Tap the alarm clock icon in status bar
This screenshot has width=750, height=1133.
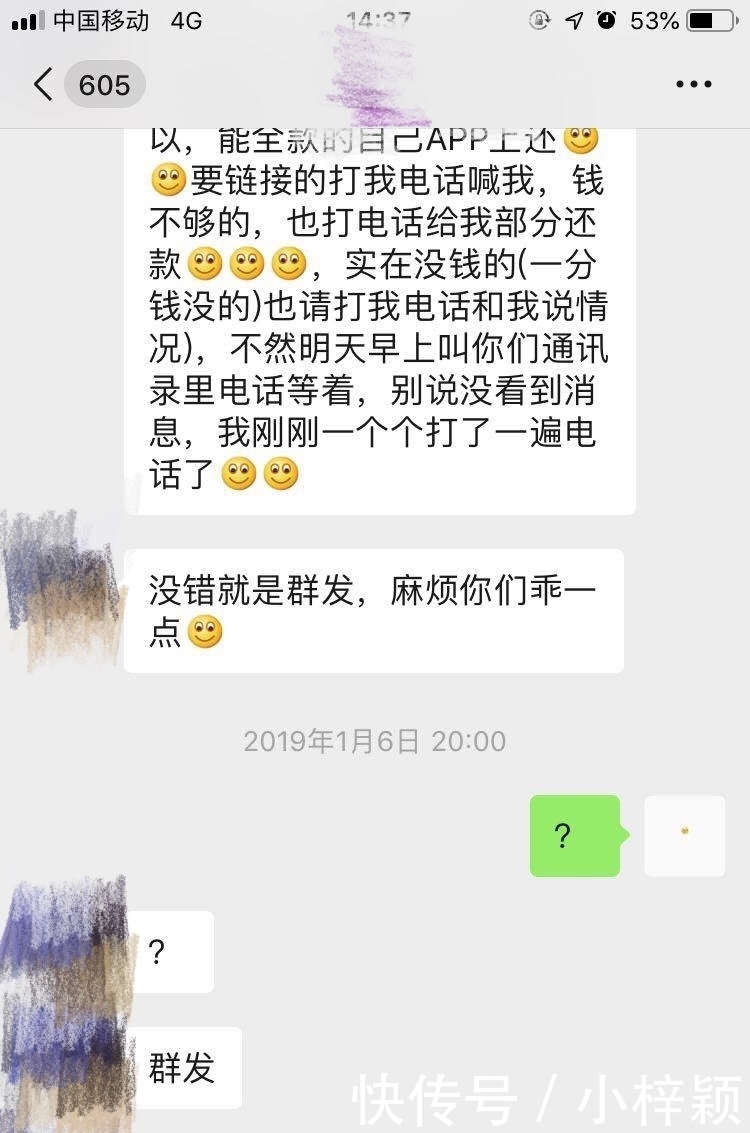608,19
